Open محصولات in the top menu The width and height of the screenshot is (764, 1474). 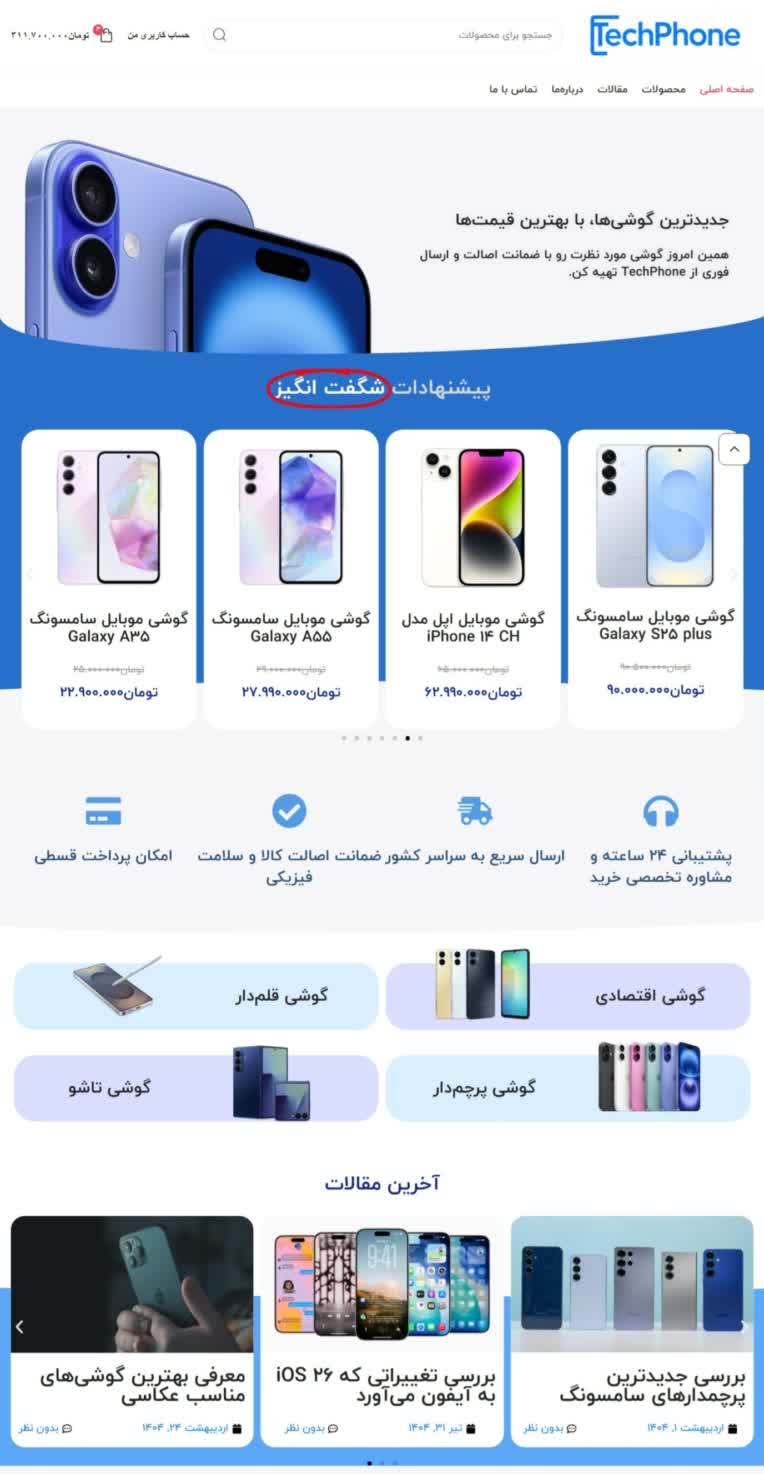click(x=664, y=90)
